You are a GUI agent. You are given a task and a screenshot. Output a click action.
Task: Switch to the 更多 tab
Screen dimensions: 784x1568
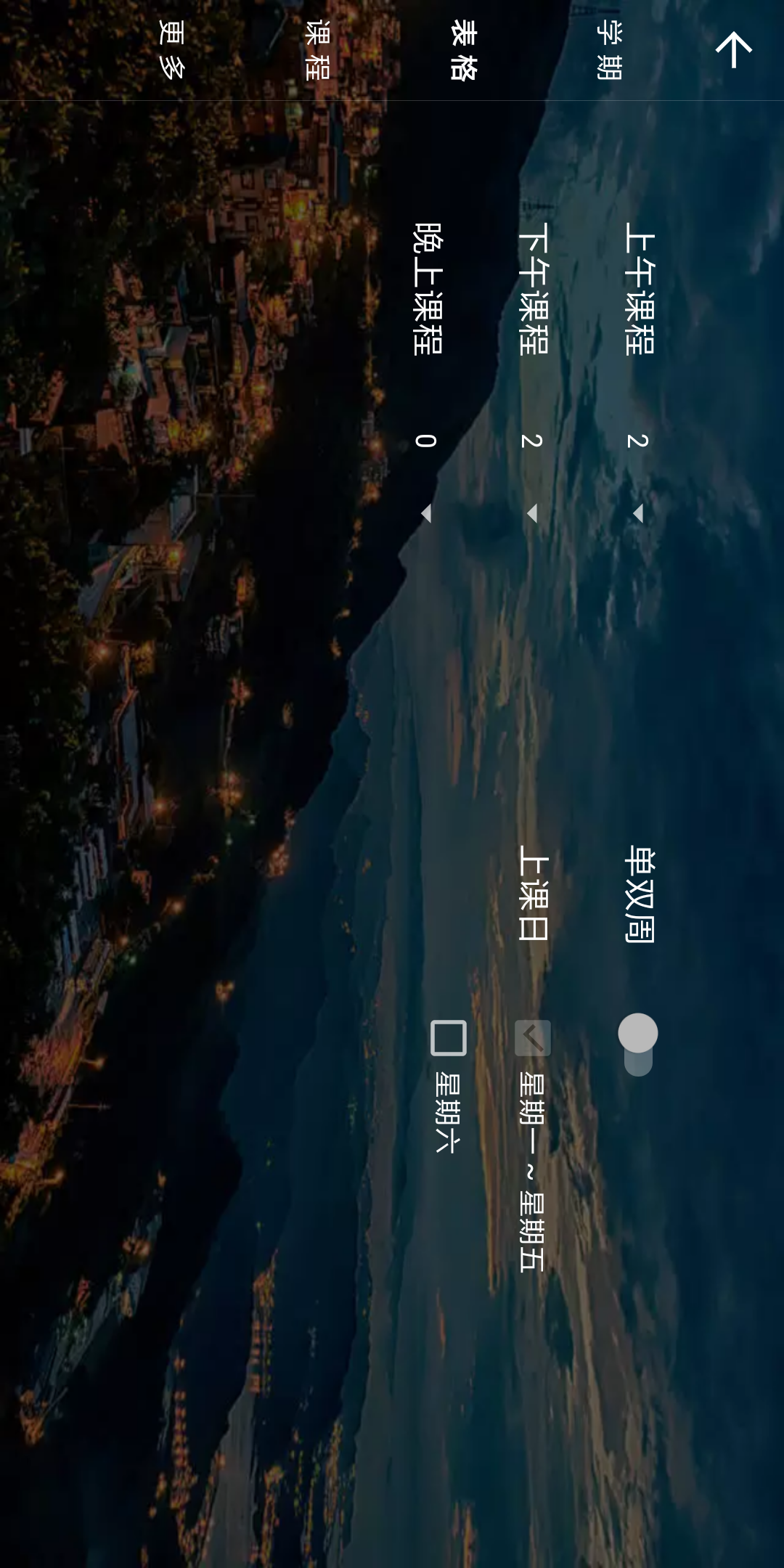click(x=172, y=50)
